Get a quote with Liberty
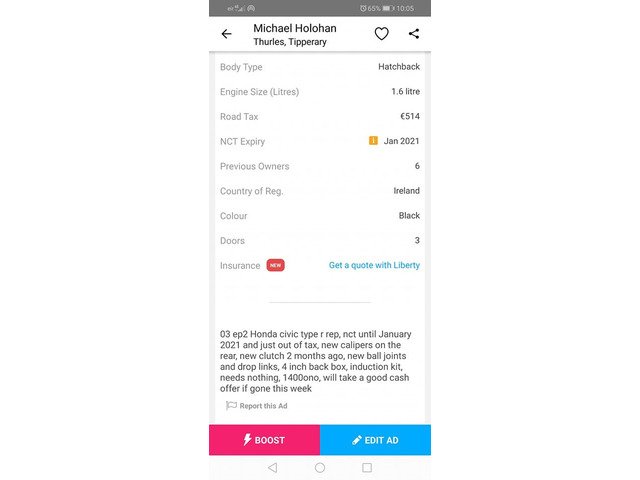The width and height of the screenshot is (640, 480). pyautogui.click(x=374, y=265)
